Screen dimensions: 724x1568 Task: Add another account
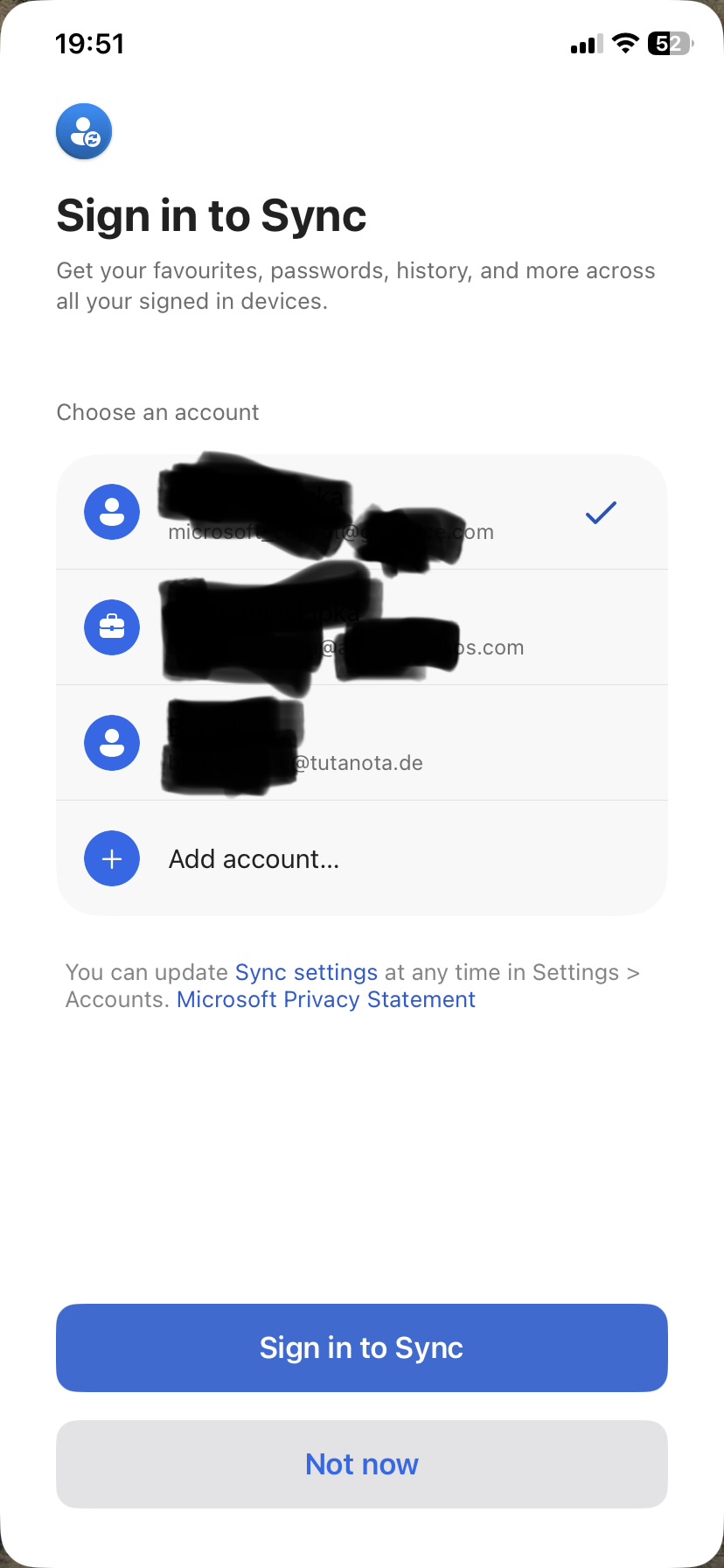pyautogui.click(x=254, y=859)
